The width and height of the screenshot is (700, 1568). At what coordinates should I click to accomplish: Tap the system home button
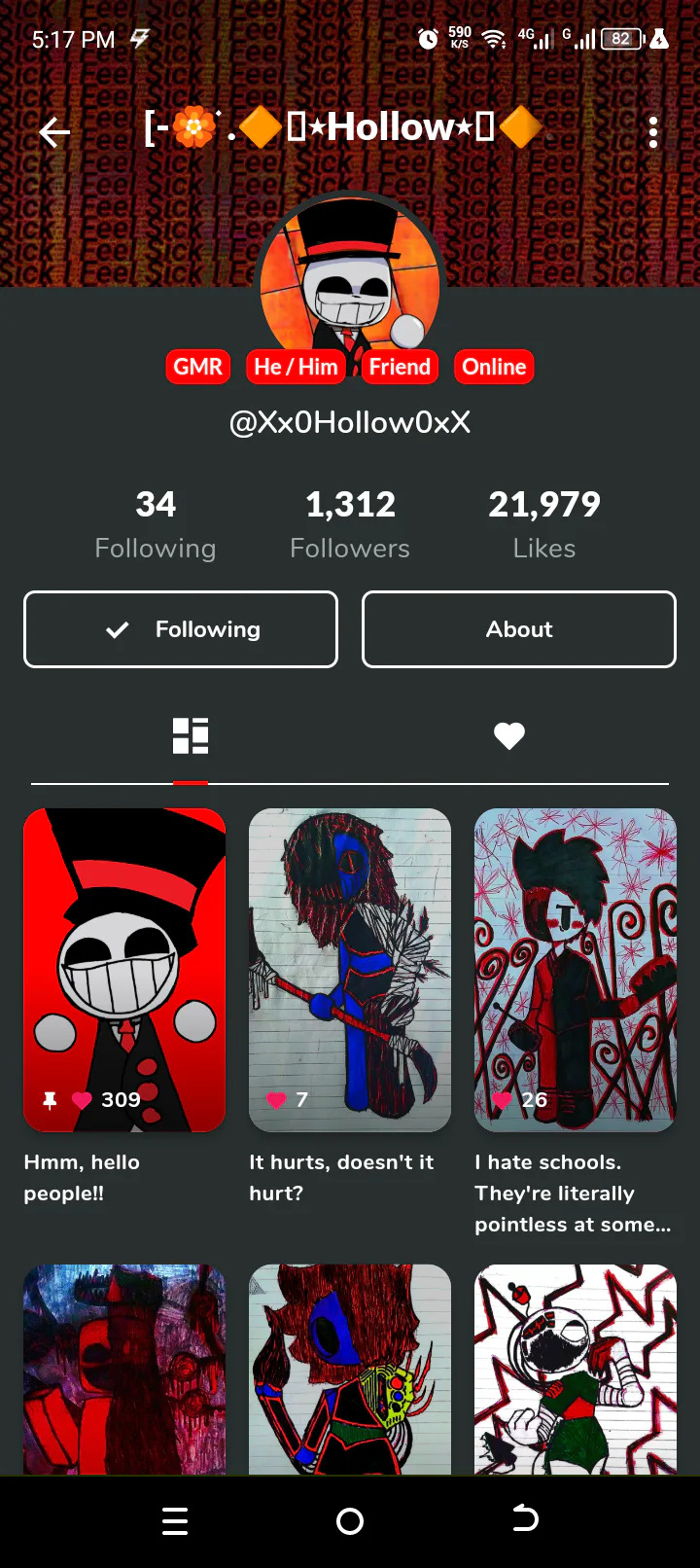(350, 1521)
